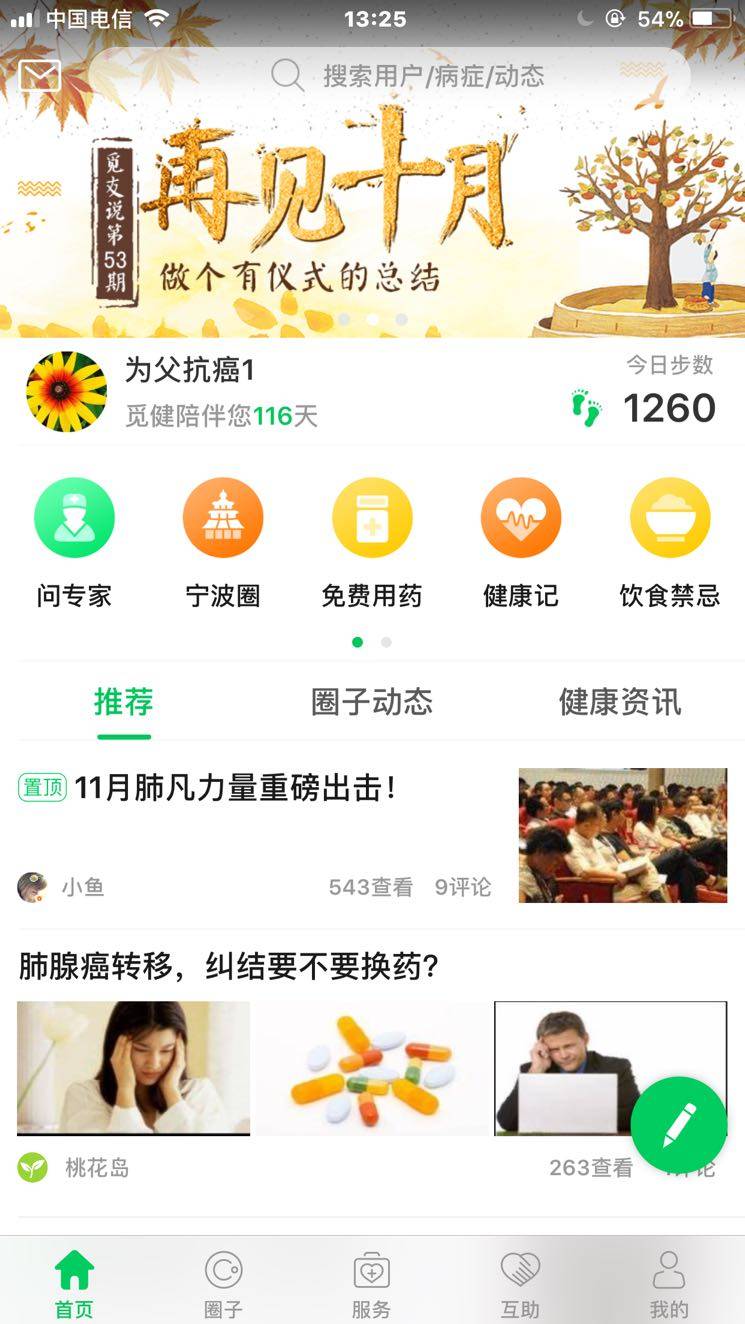The image size is (745, 1324).
Task: Compose a new post with pencil button
Action: tap(679, 1125)
